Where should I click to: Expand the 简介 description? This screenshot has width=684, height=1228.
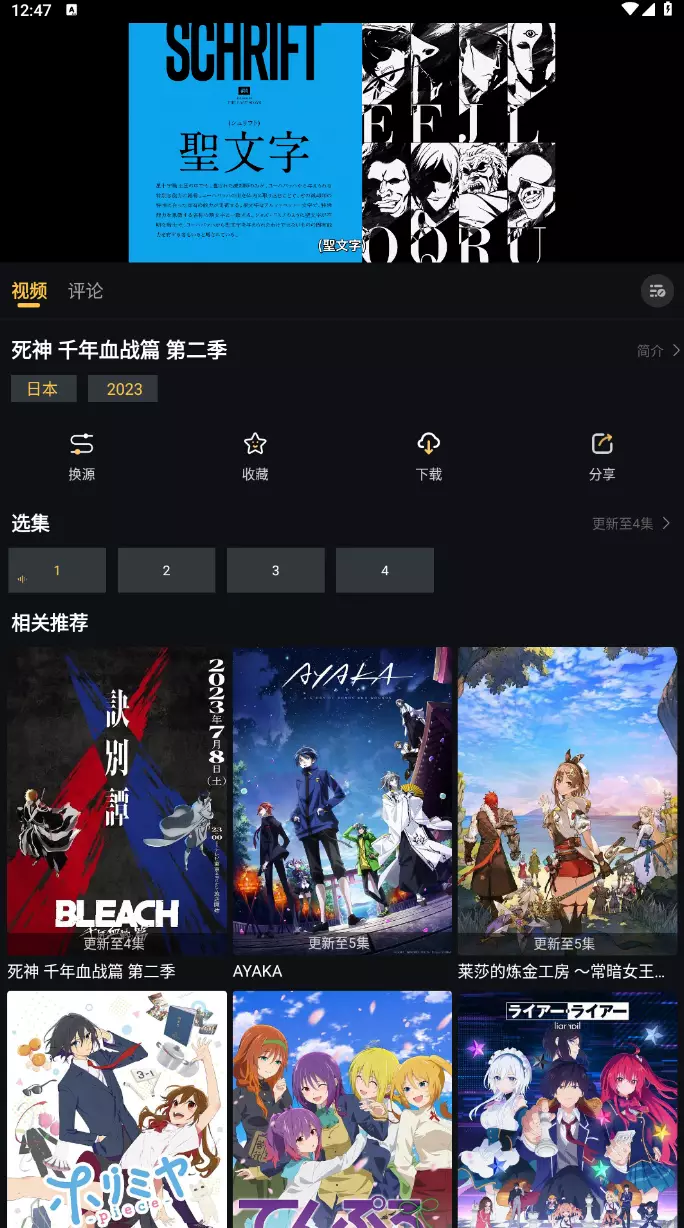pos(658,350)
